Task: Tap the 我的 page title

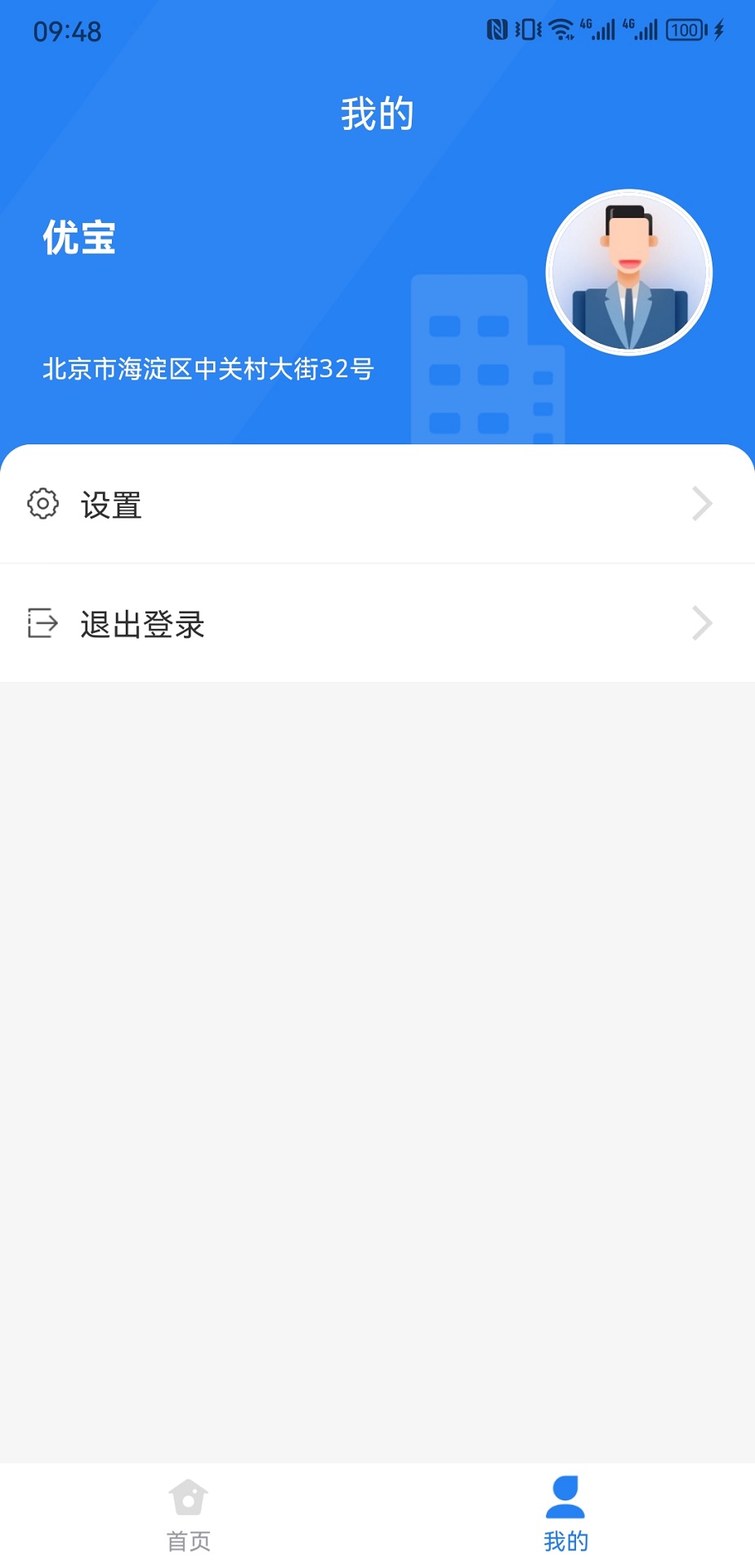Action: (x=377, y=114)
